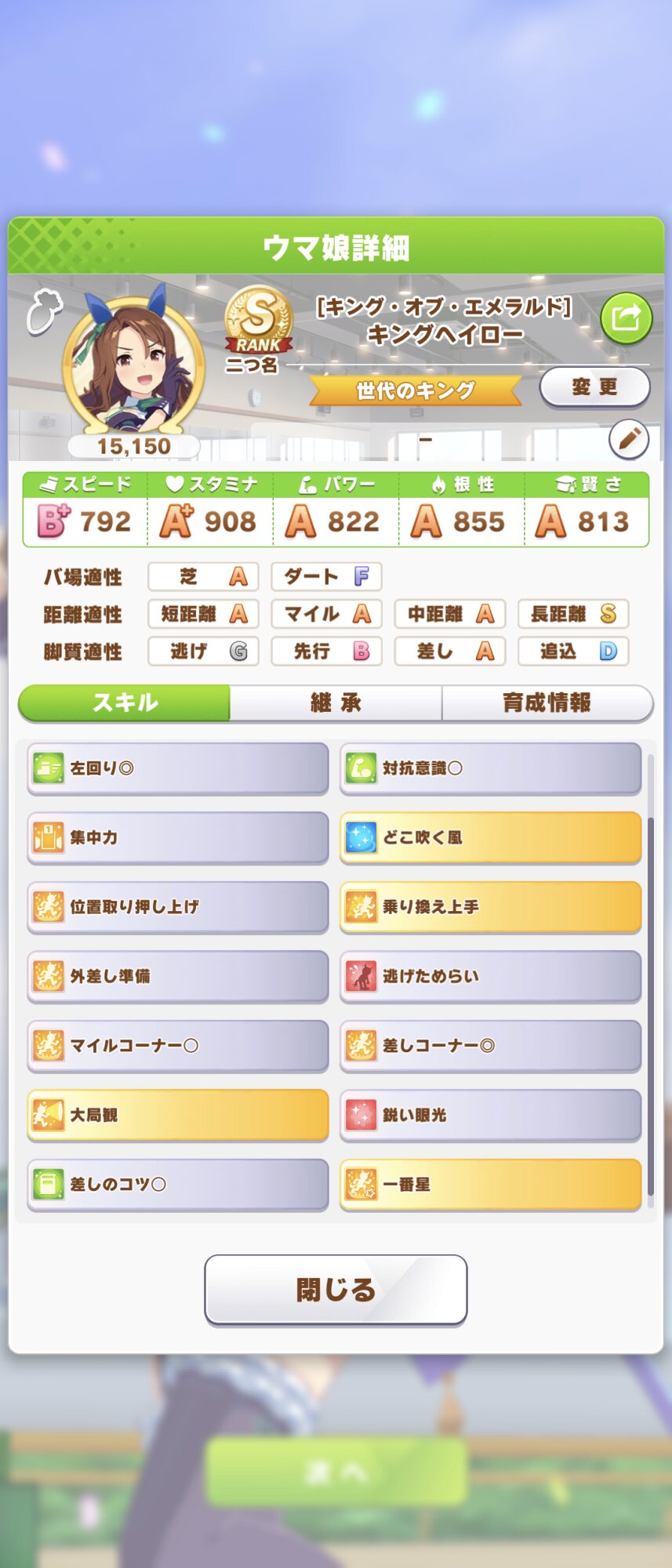
Task: Close the dialog with 閉じる
Action: coord(336,1290)
